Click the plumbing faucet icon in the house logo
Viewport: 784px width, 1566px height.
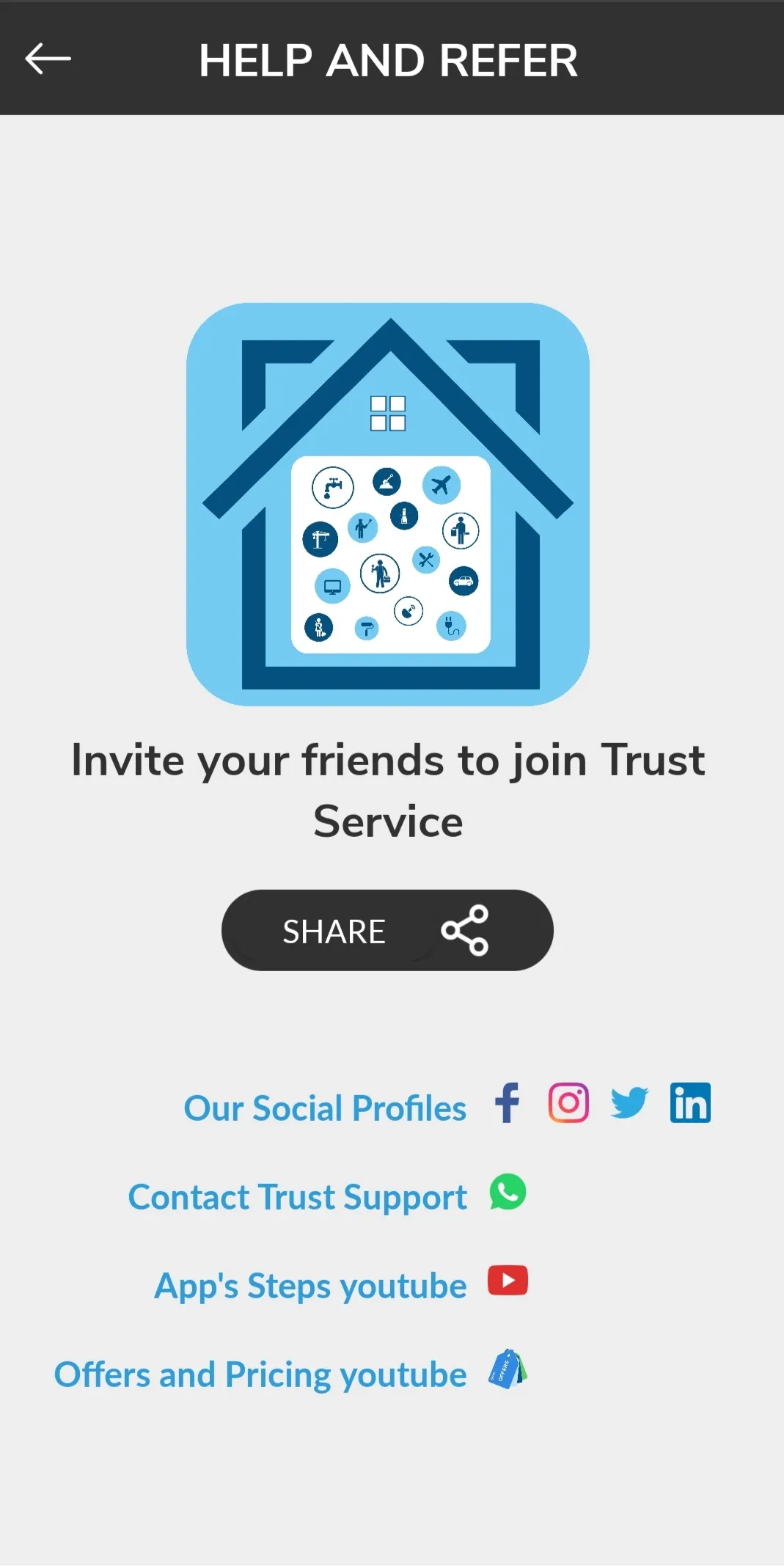tap(331, 488)
